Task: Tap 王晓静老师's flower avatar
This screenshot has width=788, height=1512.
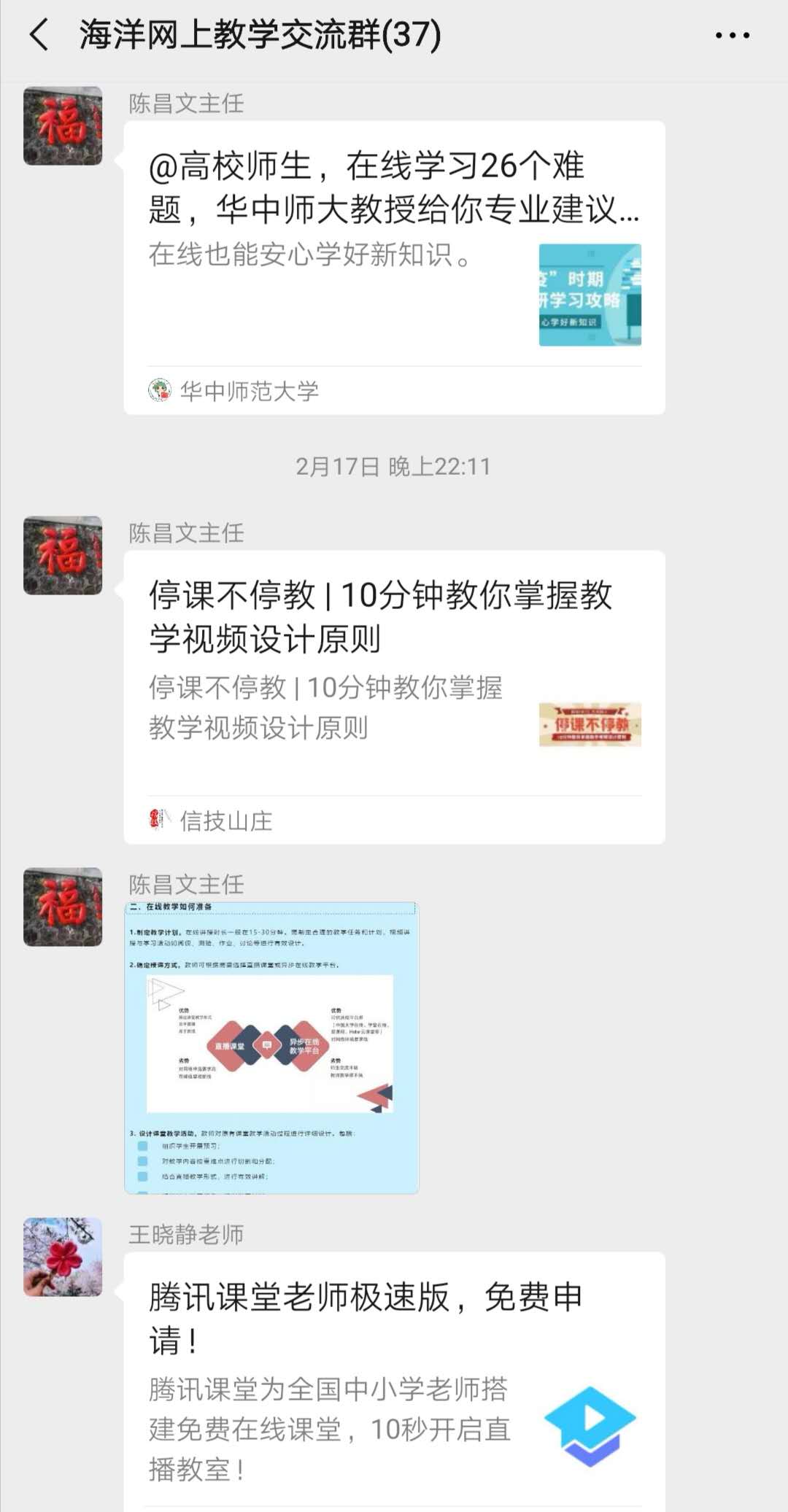Action: pos(63,1256)
